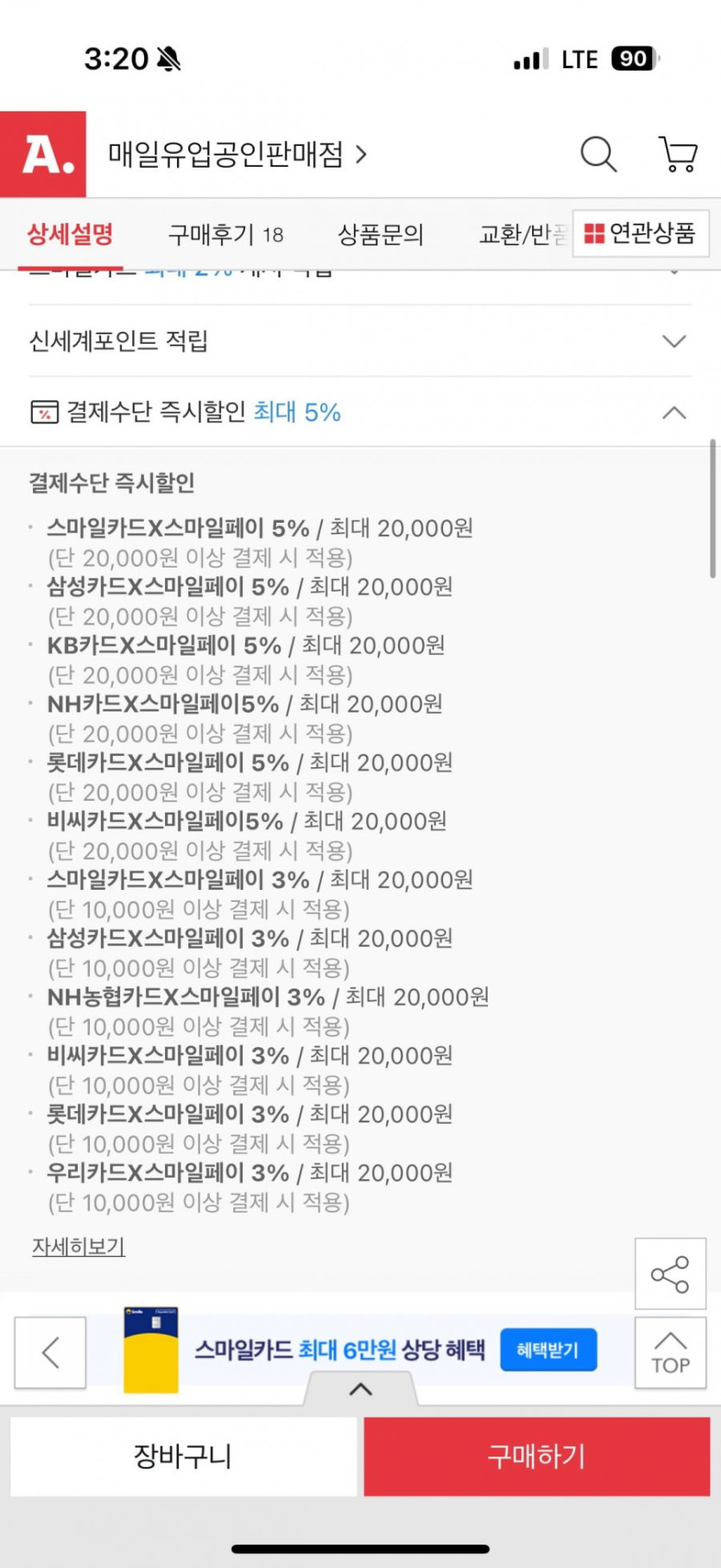
Task: Tap 혜택받기 on the 스마일카드 banner
Action: tap(548, 1349)
